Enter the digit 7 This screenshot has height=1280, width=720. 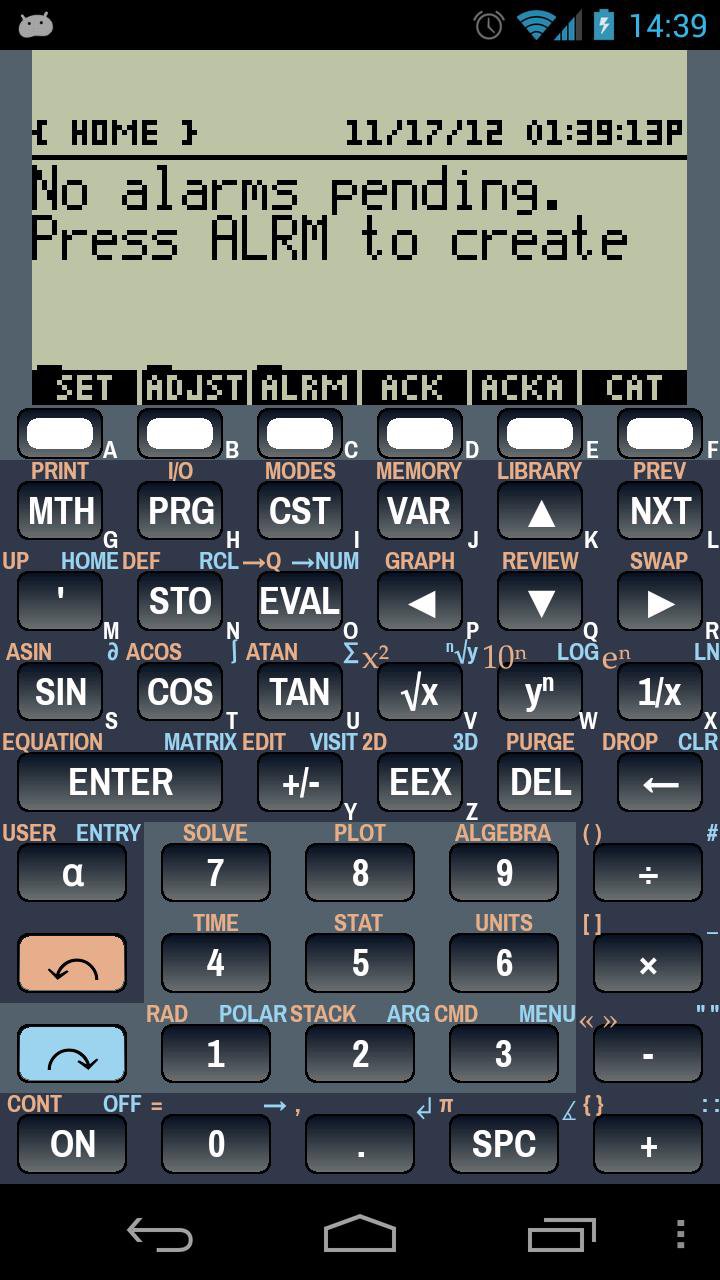(x=216, y=873)
